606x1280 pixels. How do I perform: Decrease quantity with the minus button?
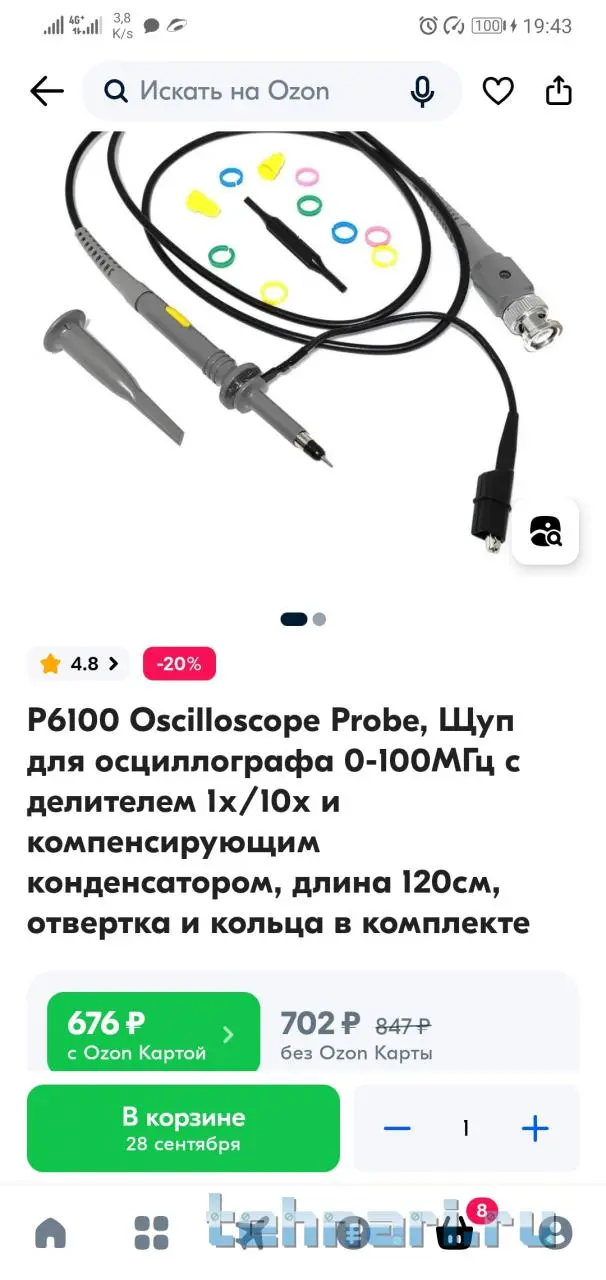click(397, 1128)
